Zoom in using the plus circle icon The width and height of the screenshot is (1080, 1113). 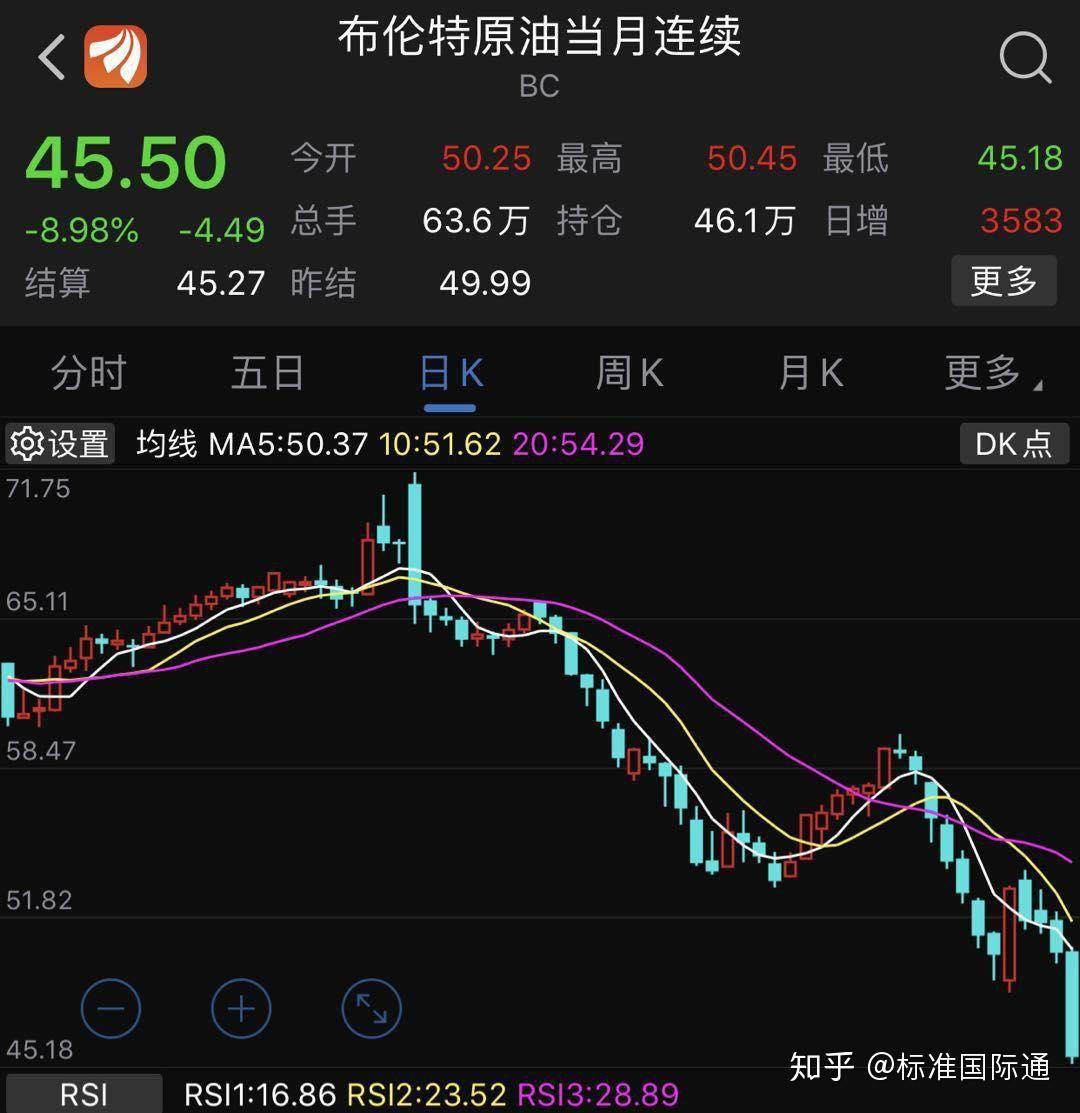[x=239, y=1008]
